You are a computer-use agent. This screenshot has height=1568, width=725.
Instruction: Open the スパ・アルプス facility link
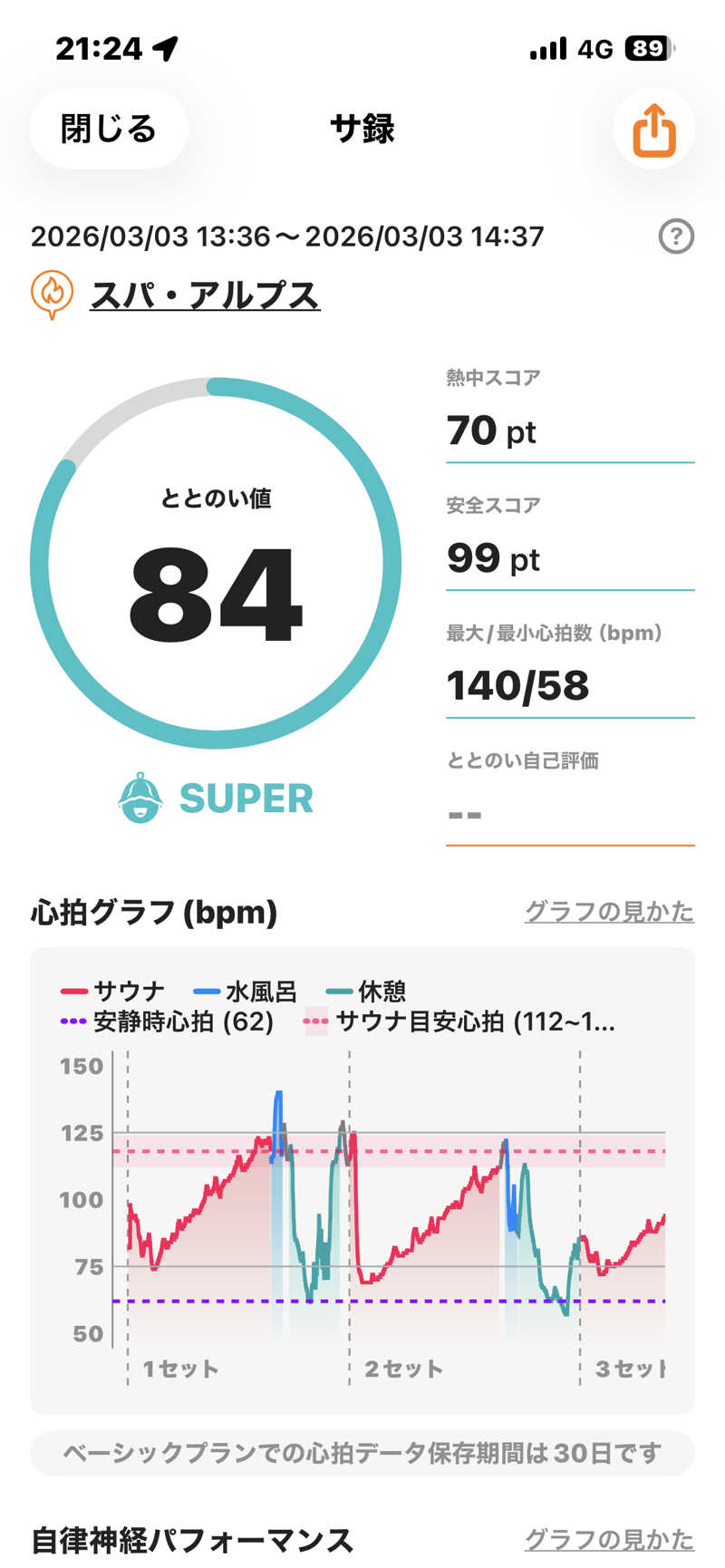tap(205, 295)
